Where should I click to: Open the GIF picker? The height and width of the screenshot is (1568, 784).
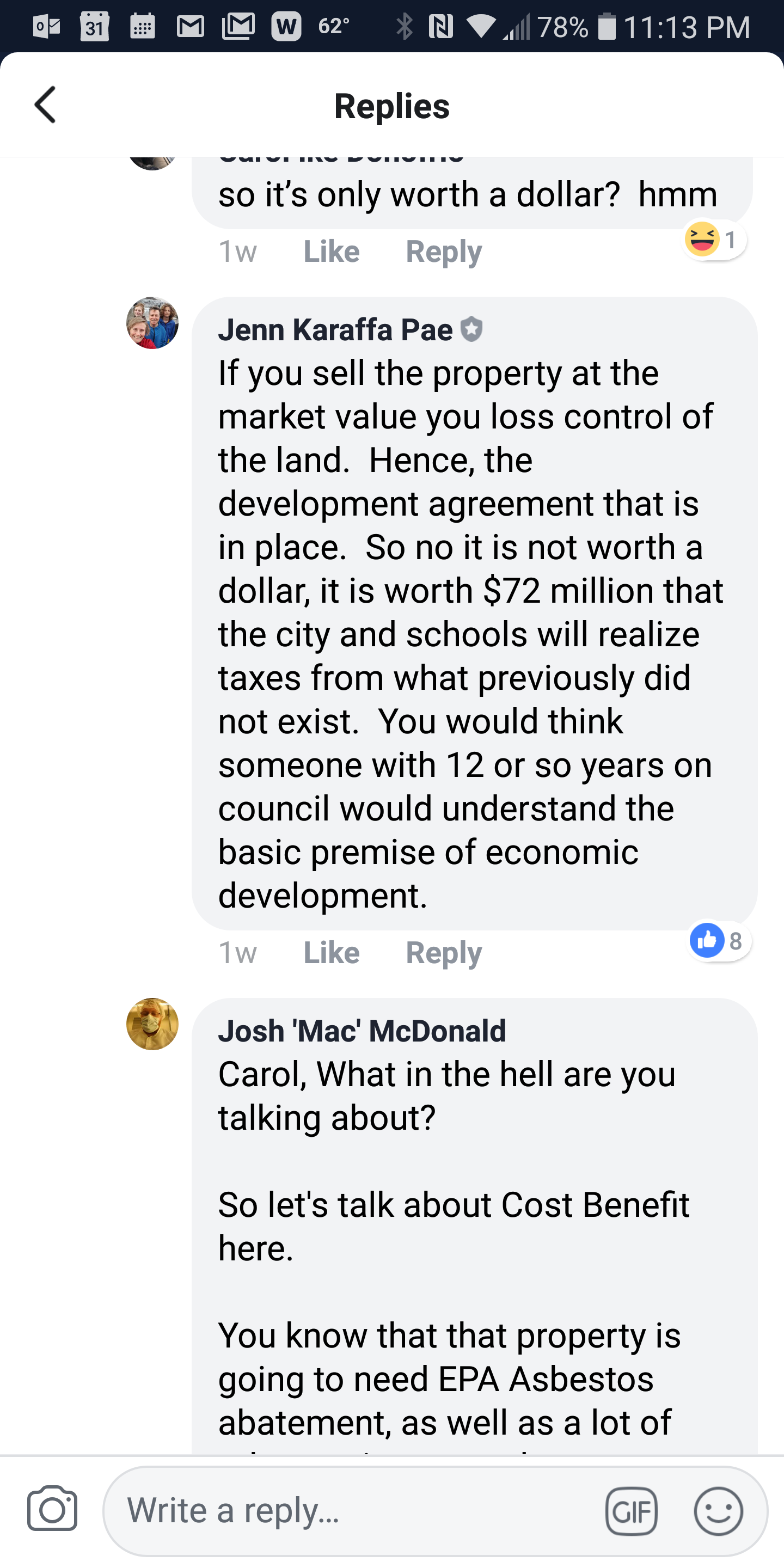[631, 1511]
